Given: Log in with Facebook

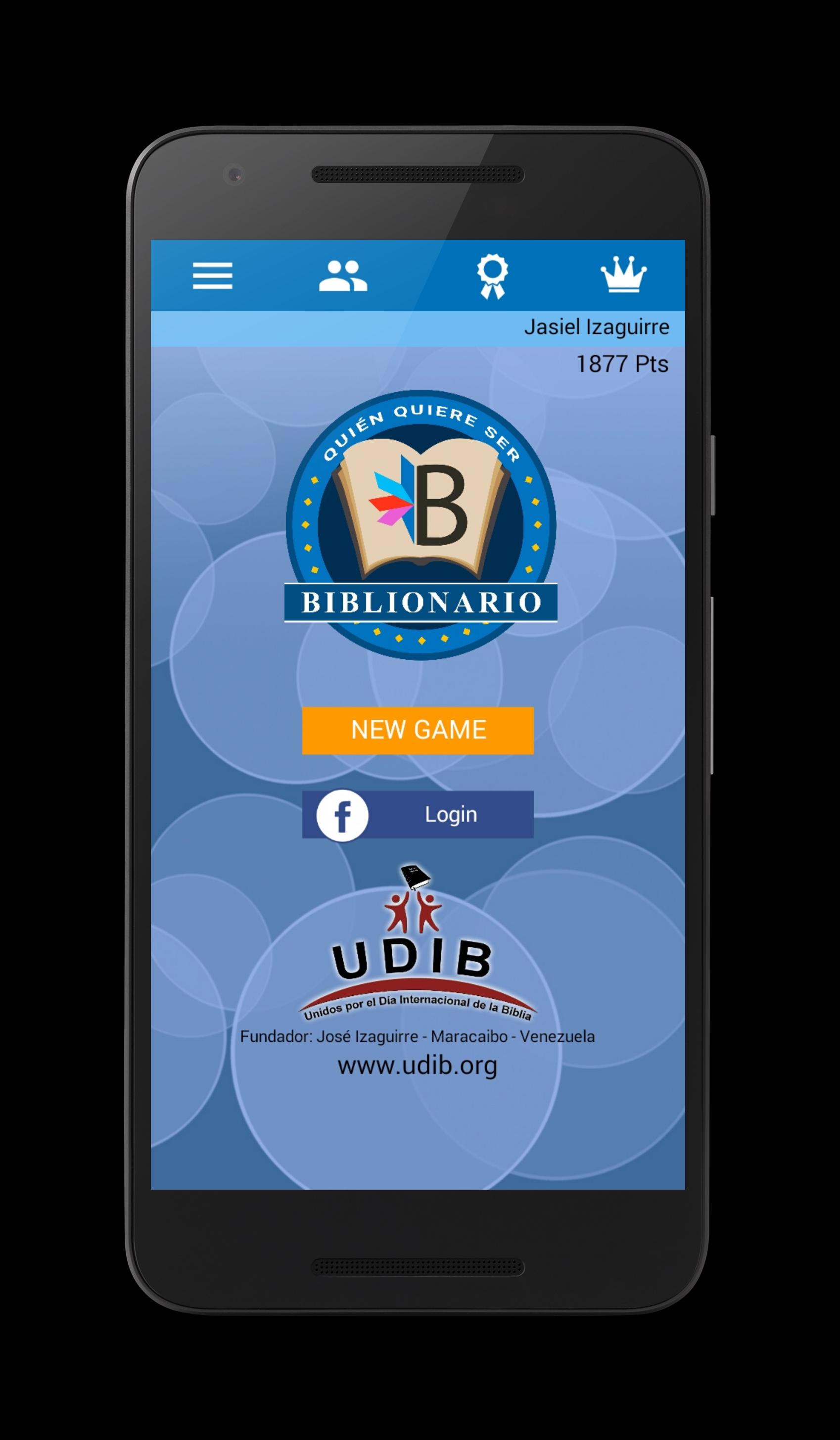Looking at the screenshot, I should pyautogui.click(x=418, y=814).
